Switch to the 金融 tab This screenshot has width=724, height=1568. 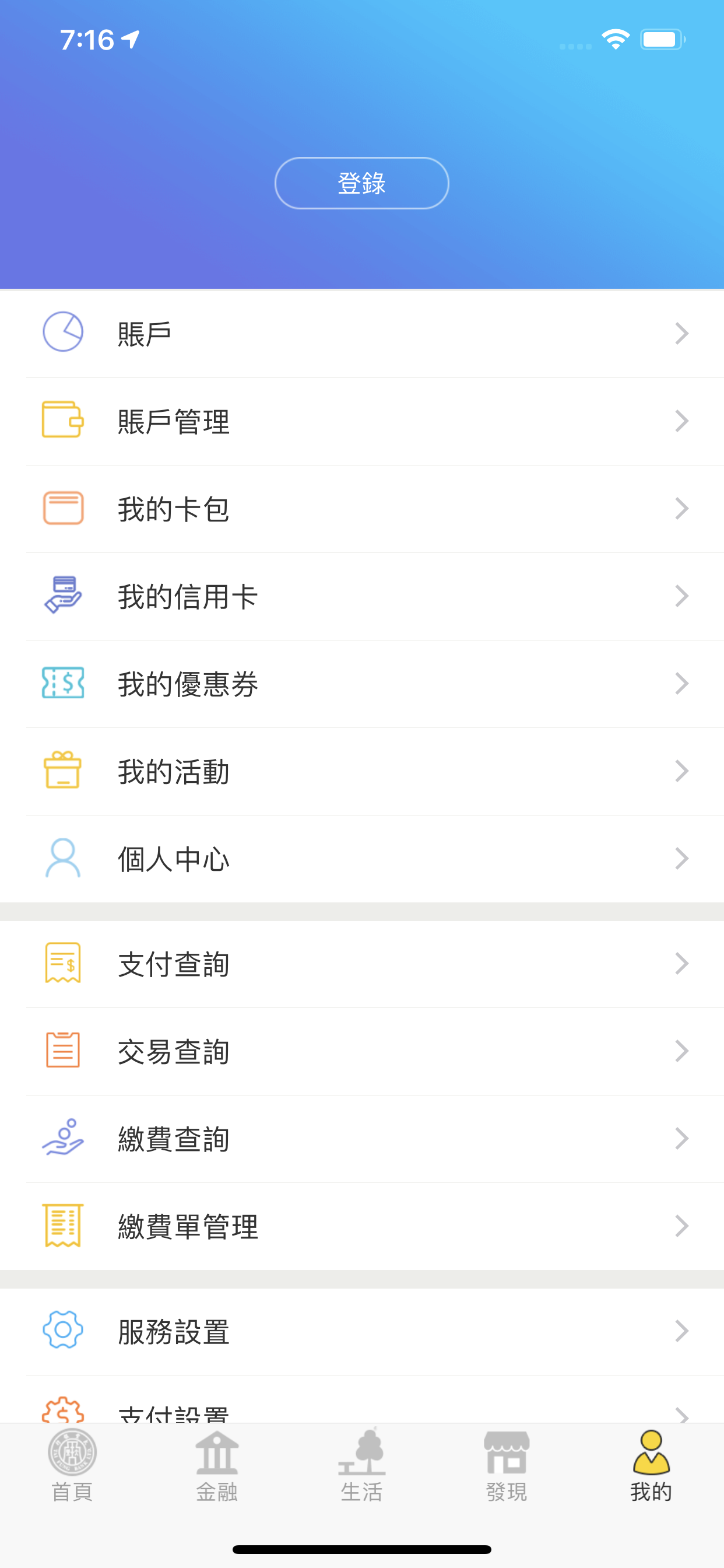click(x=217, y=1473)
